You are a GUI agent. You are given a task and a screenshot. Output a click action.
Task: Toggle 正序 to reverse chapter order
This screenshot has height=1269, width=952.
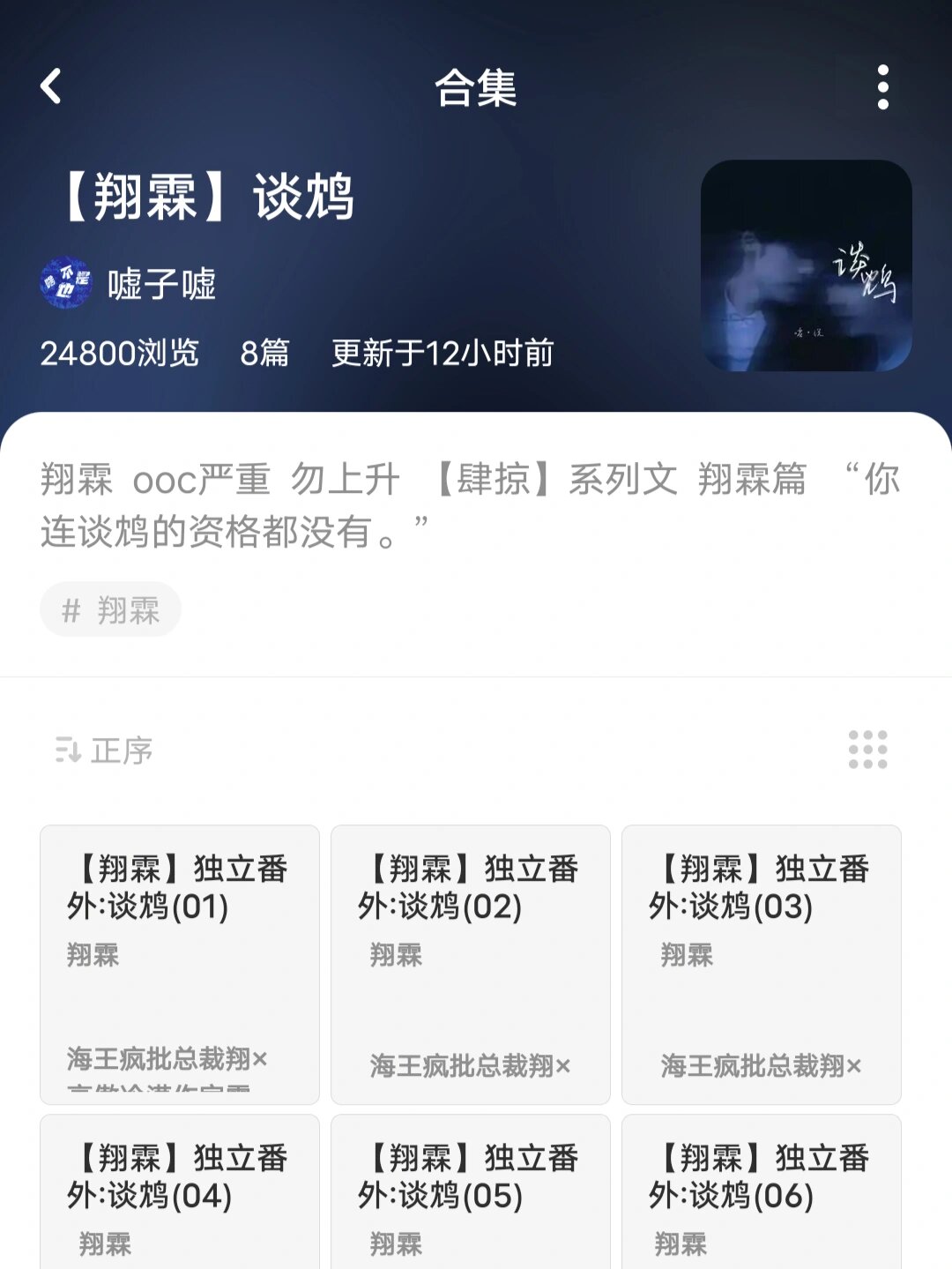pos(119,751)
